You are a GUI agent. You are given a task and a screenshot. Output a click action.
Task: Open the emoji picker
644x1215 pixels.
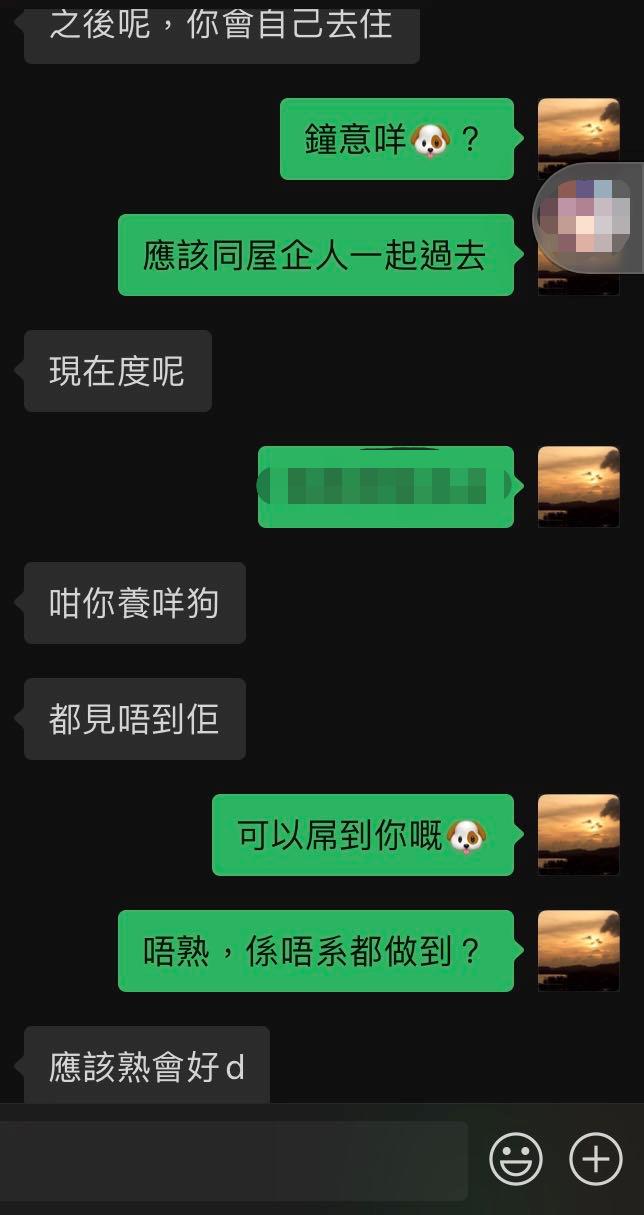click(516, 1160)
